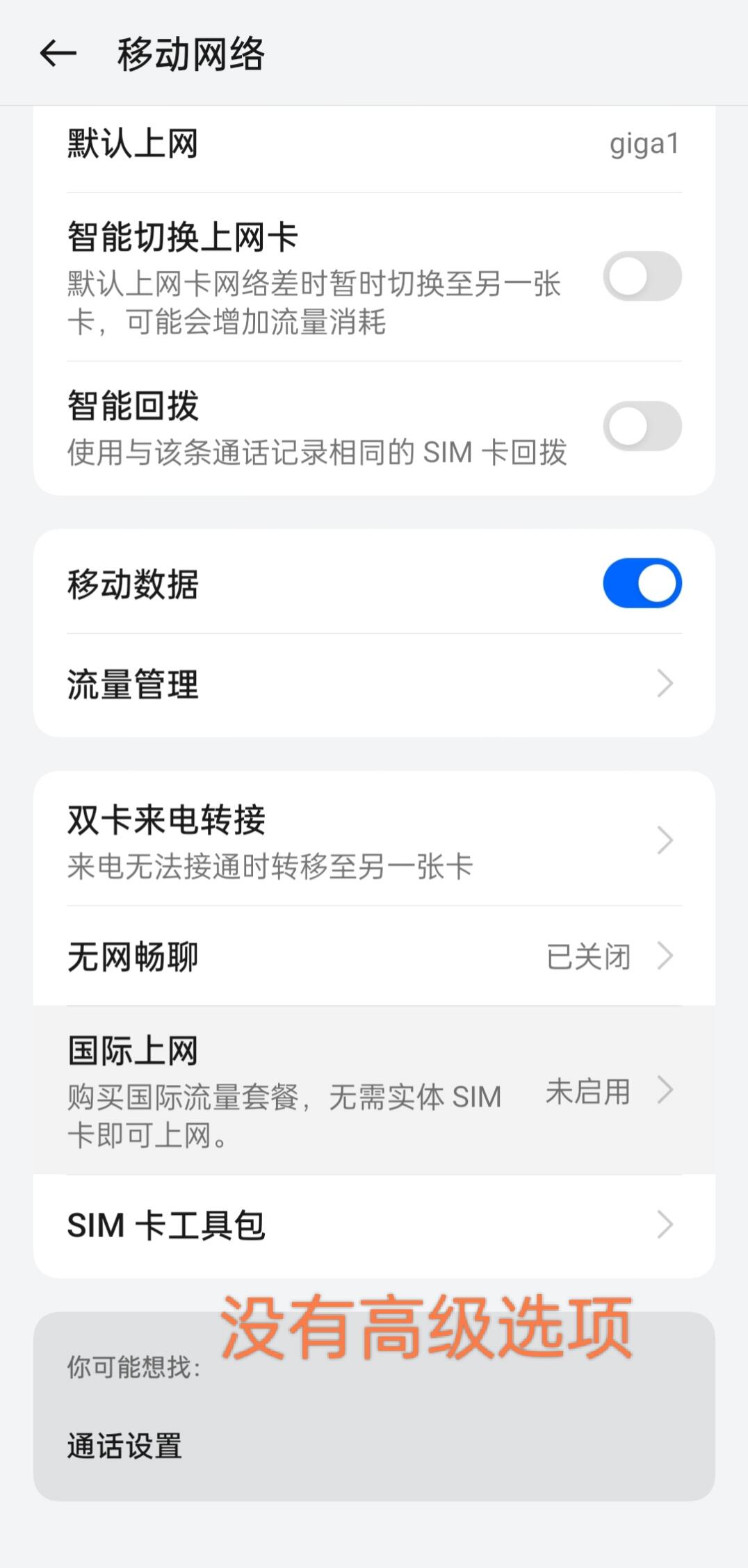
Task: Go back from 移动网络 settings
Action: click(x=58, y=54)
